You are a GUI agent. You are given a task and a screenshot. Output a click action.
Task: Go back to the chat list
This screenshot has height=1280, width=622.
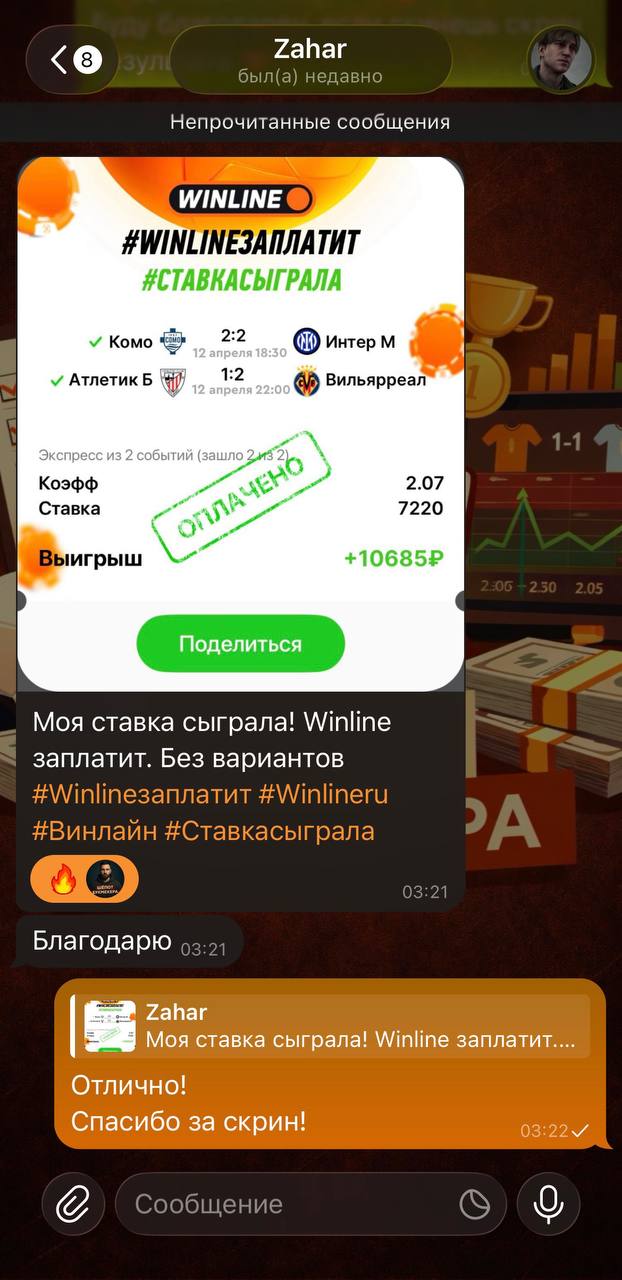point(70,60)
